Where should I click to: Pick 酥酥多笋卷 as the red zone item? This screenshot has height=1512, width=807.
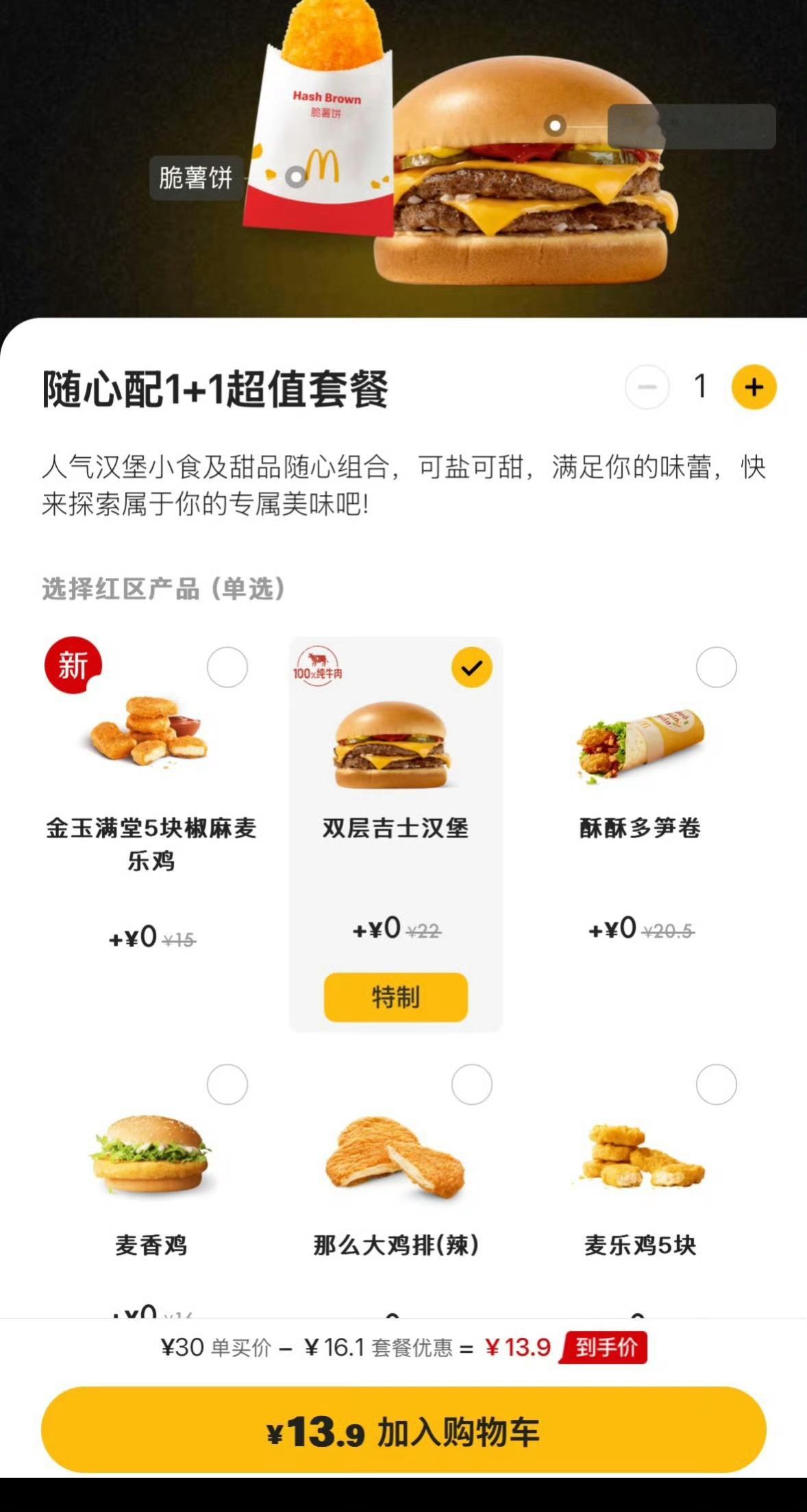tap(716, 667)
